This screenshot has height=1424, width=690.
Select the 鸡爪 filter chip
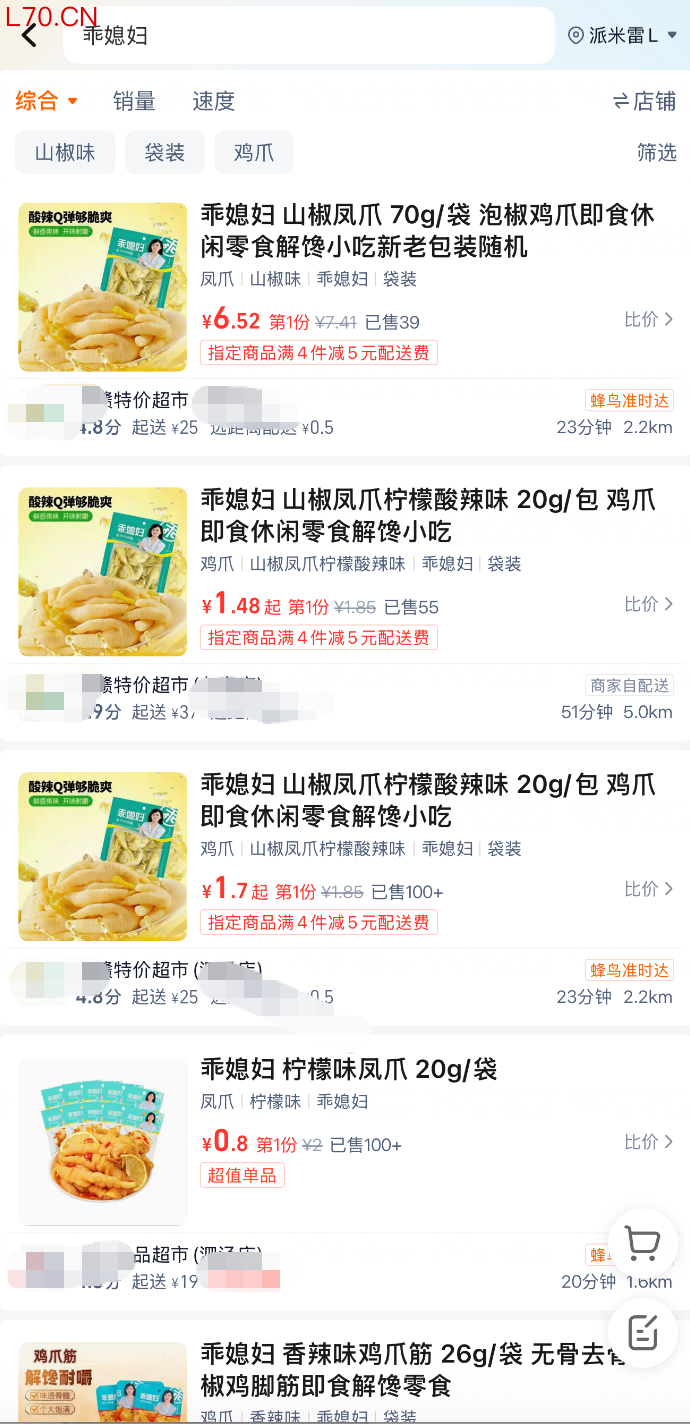pos(254,152)
